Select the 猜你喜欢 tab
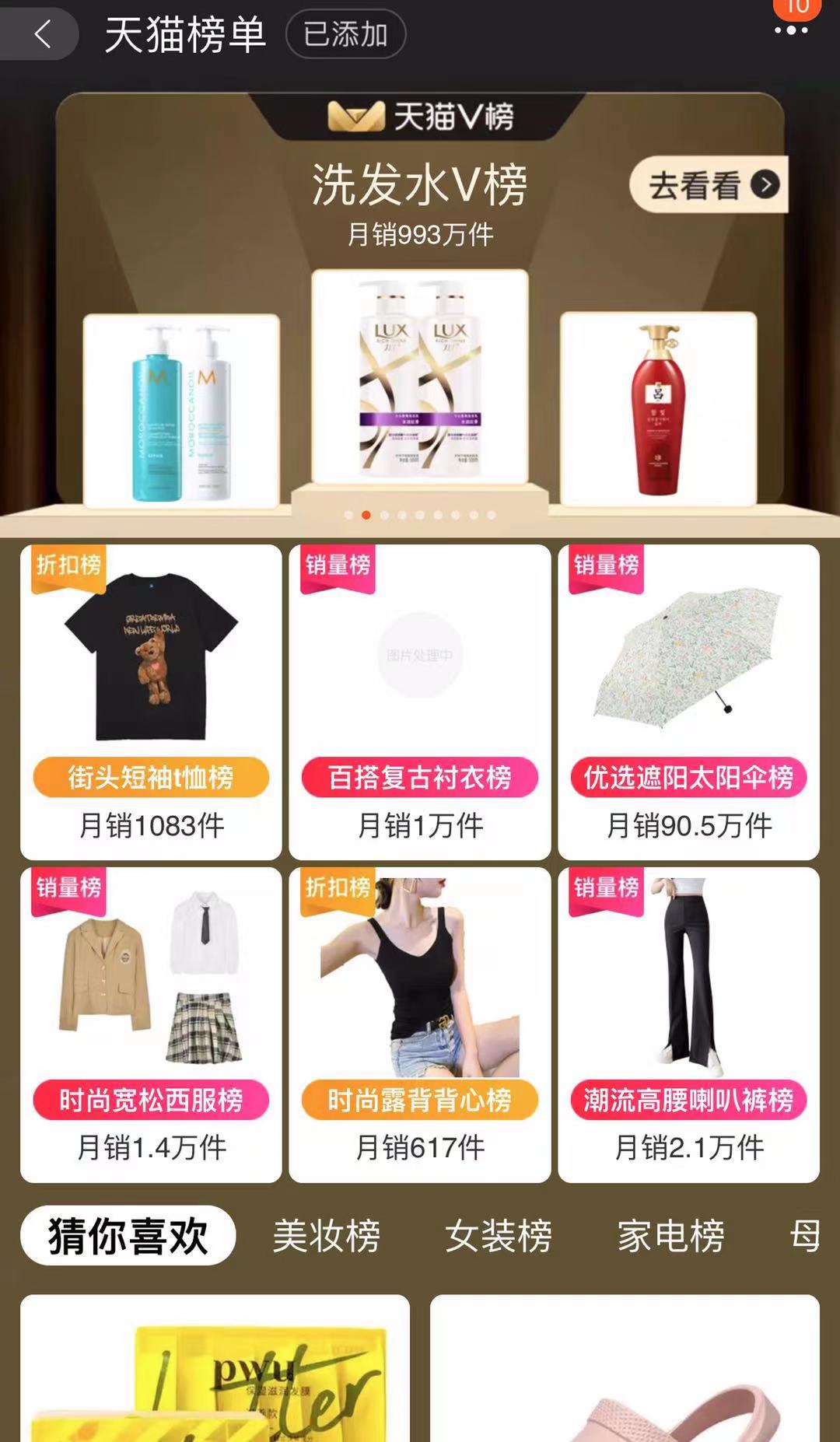This screenshot has height=1442, width=840. [128, 1235]
